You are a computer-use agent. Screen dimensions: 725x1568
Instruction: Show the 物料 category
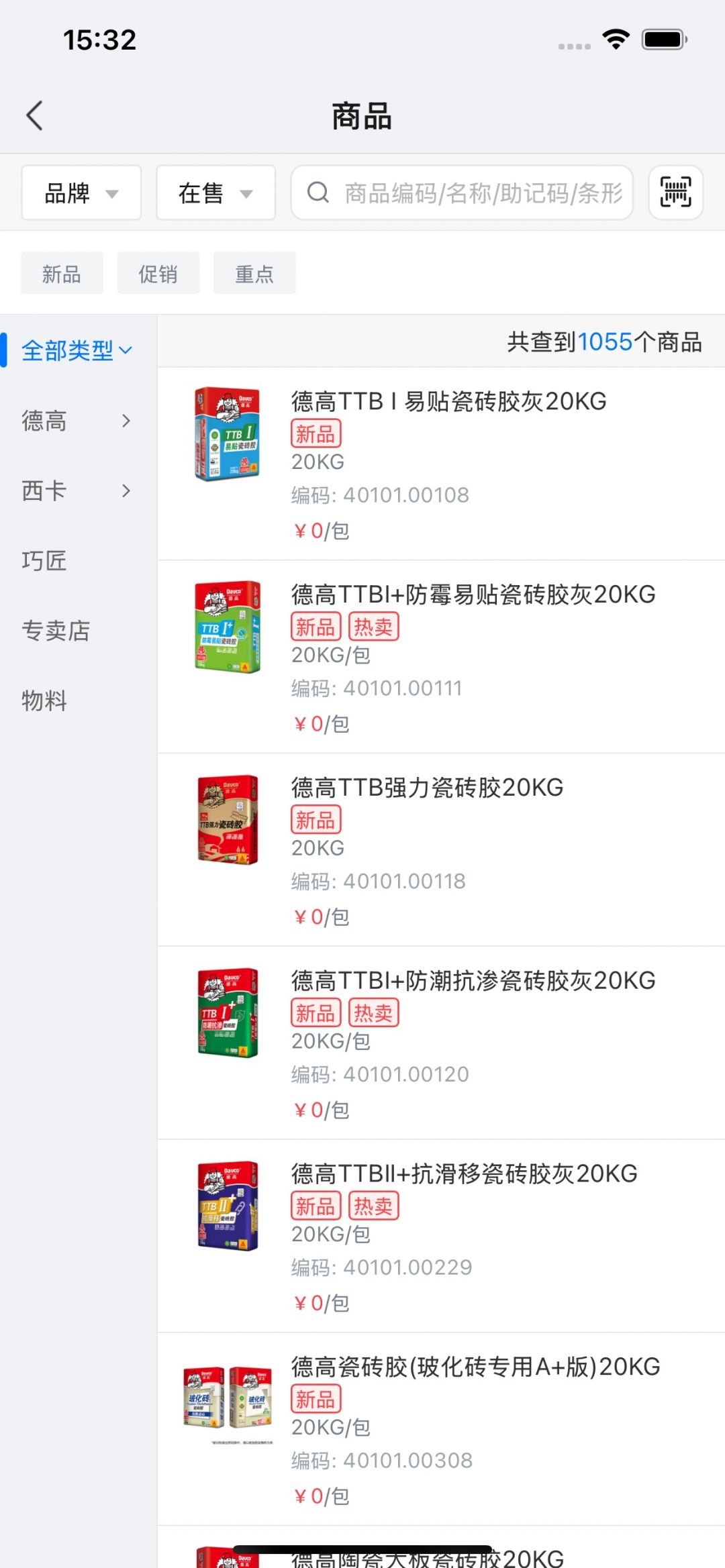[x=44, y=700]
